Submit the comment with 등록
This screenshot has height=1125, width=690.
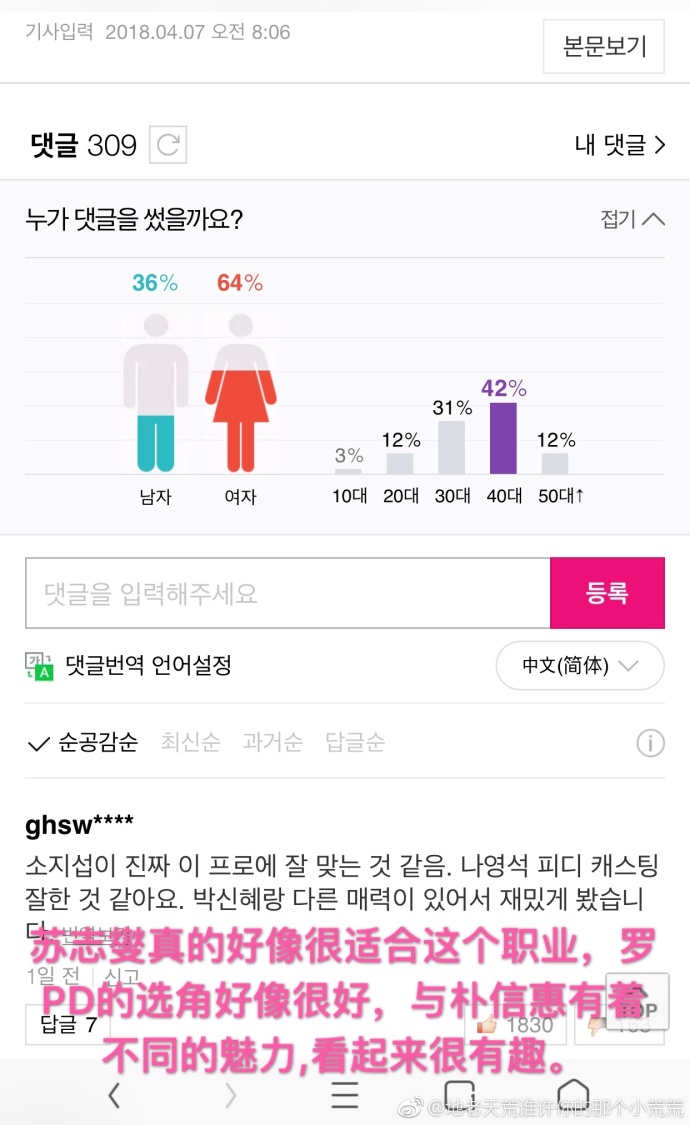point(607,593)
